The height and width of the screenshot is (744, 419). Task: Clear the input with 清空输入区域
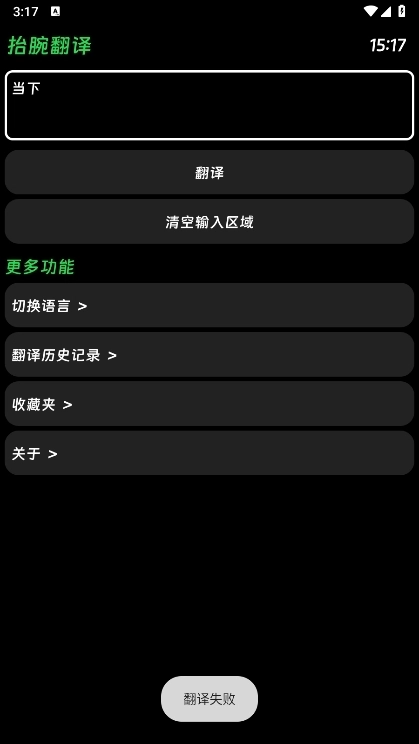pyautogui.click(x=209, y=222)
